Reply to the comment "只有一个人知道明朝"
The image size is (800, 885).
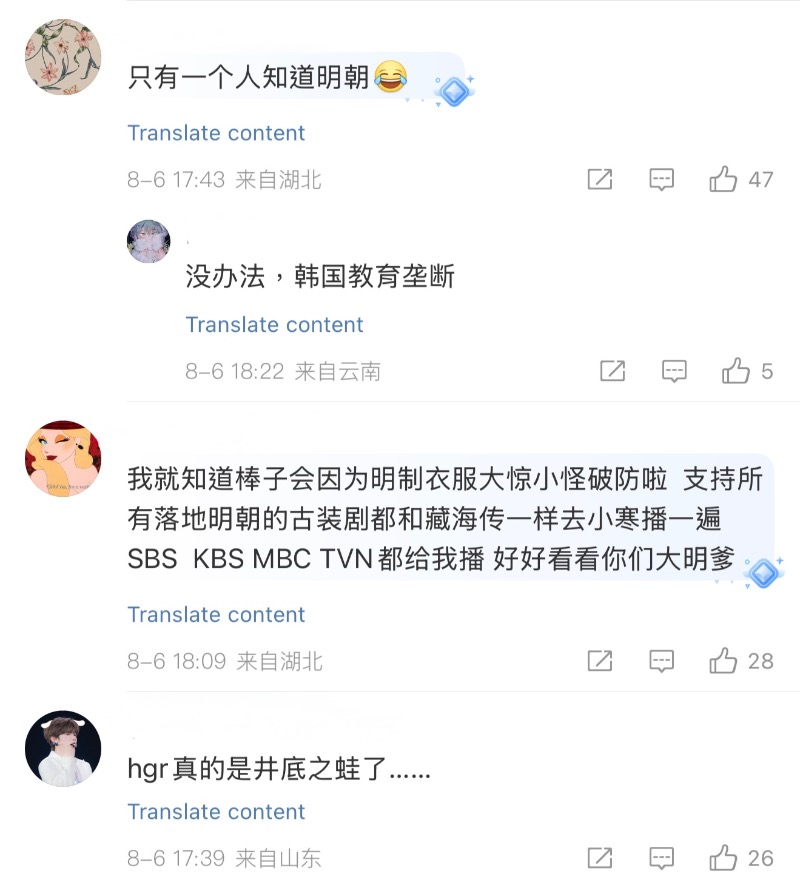[x=661, y=180]
